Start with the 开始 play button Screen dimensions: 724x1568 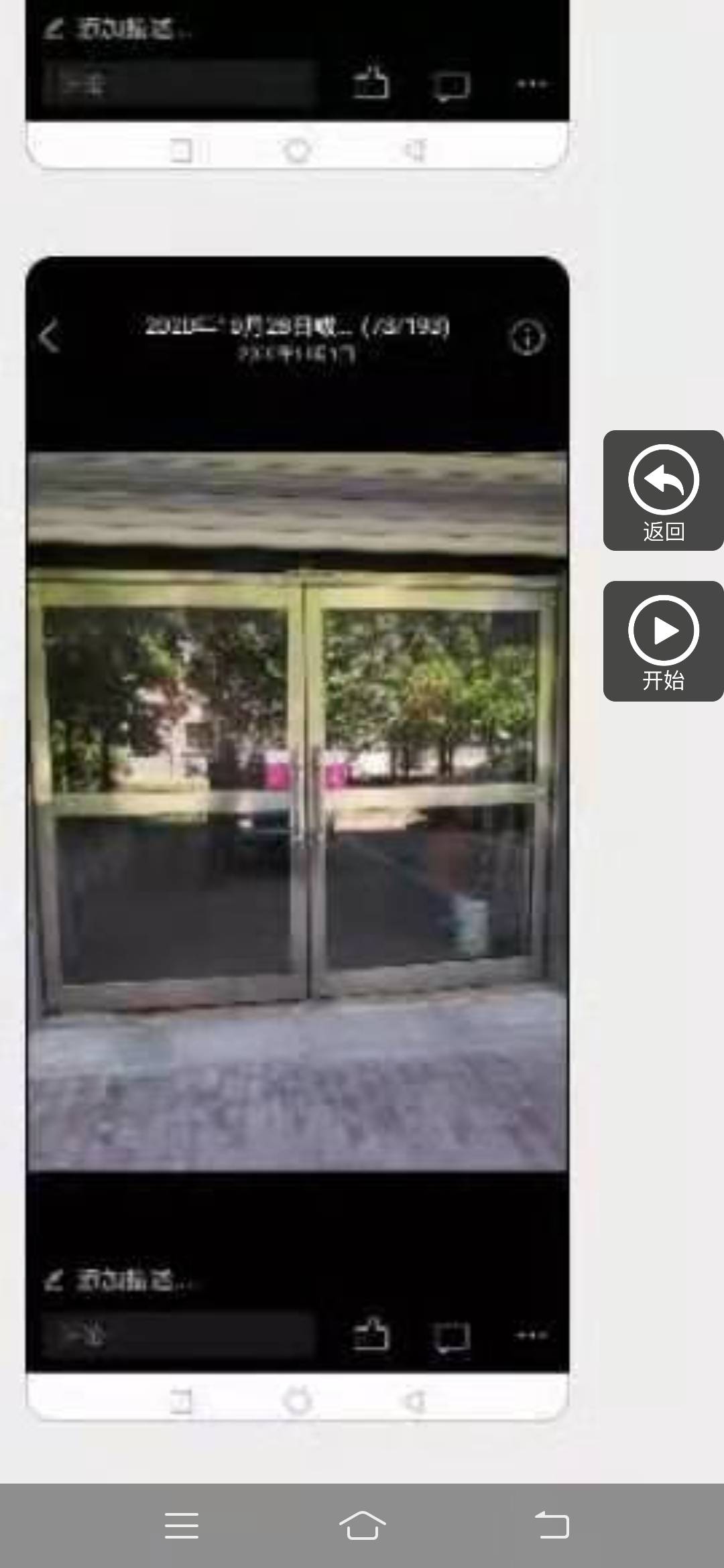[663, 641]
